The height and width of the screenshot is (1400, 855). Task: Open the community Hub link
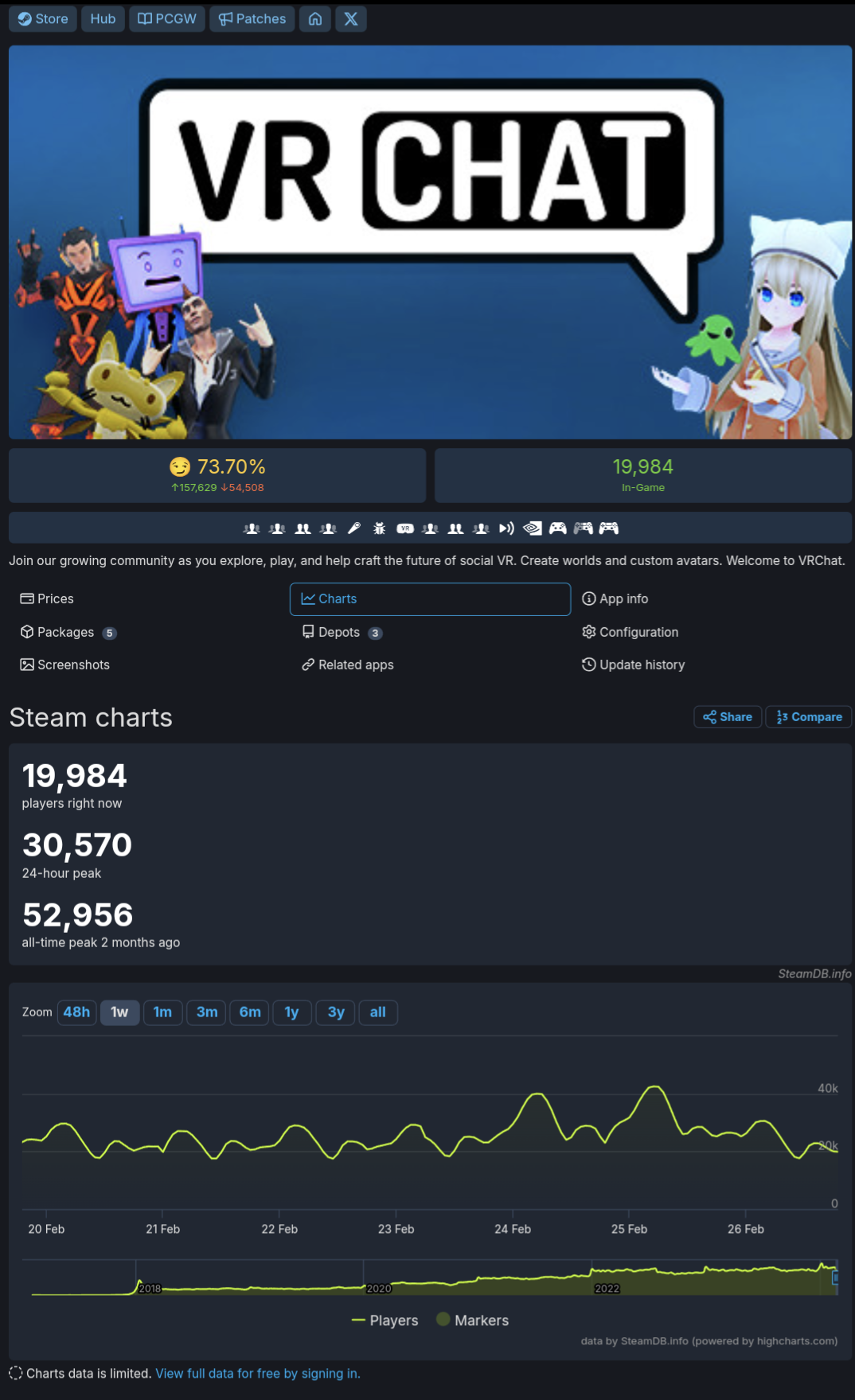click(103, 19)
